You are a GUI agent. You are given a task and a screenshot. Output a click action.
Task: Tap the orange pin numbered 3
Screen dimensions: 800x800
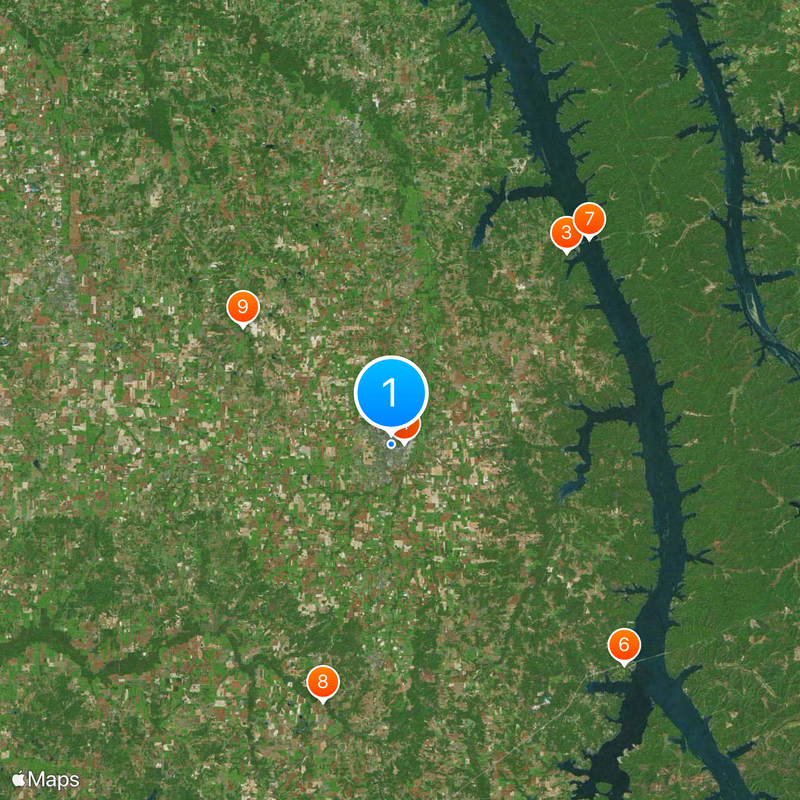(565, 234)
